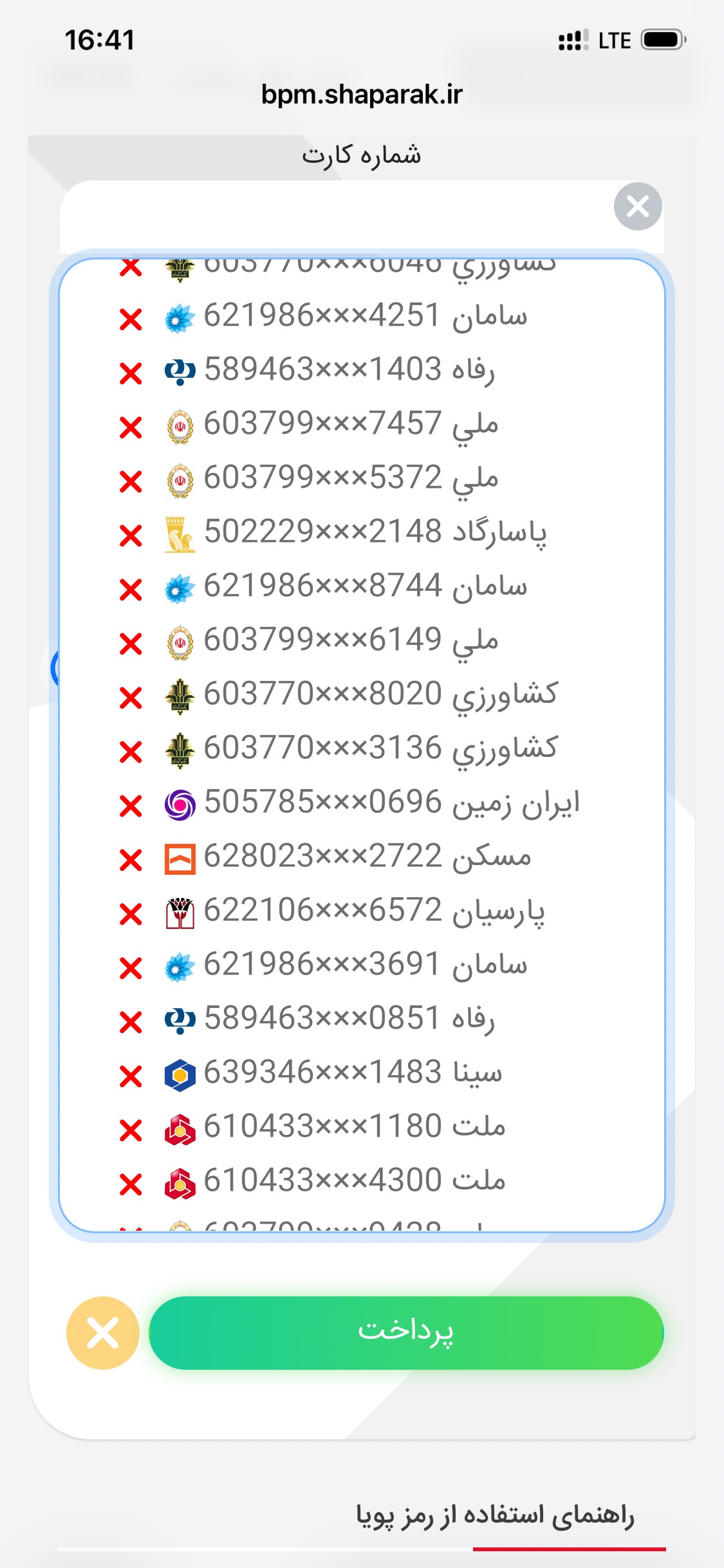Screen dimensions: 724x1568
Task: Delete saved Saman card ending 8744
Action: tap(131, 589)
